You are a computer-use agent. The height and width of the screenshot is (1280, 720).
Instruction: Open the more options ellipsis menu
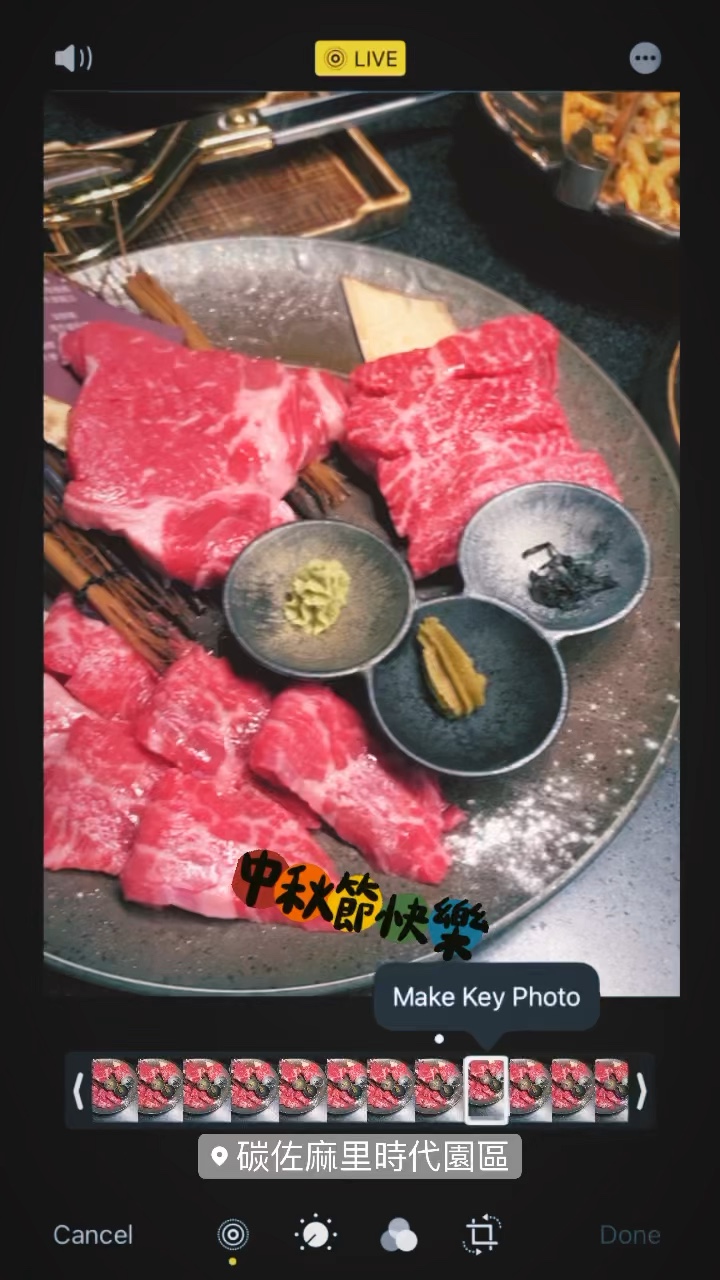tap(645, 59)
